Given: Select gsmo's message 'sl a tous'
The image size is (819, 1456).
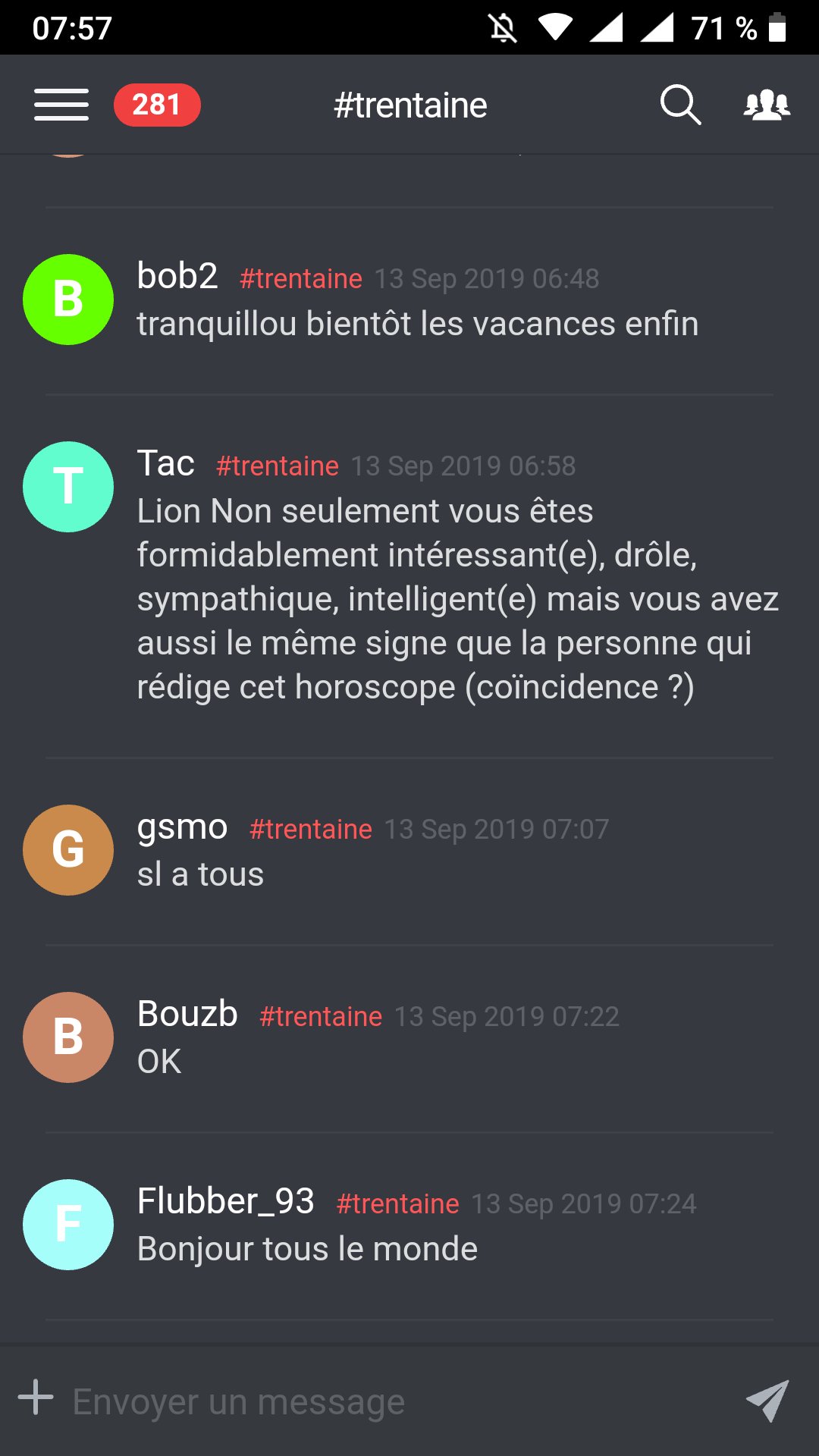Looking at the screenshot, I should coord(199,873).
